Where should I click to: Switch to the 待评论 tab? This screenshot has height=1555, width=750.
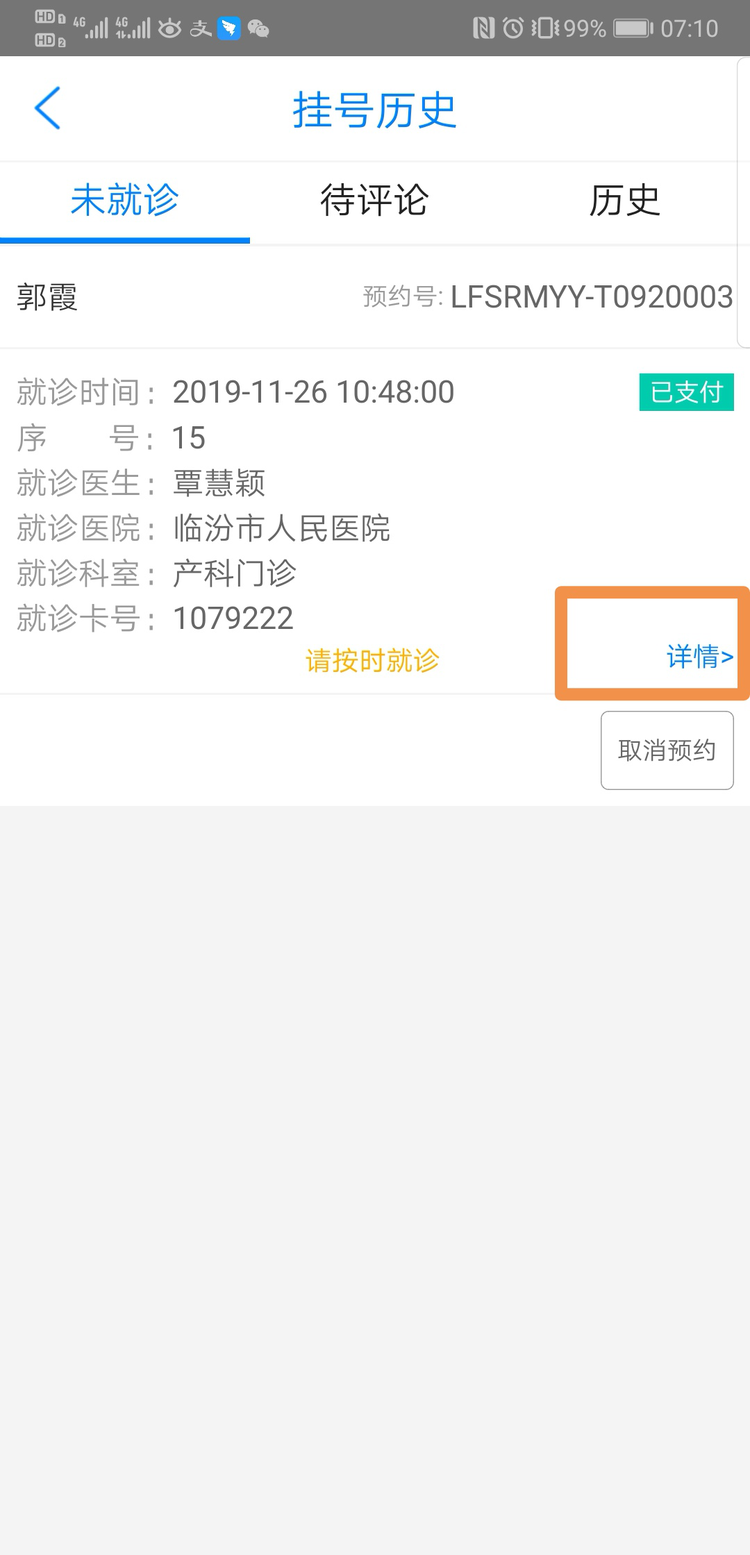point(374,200)
